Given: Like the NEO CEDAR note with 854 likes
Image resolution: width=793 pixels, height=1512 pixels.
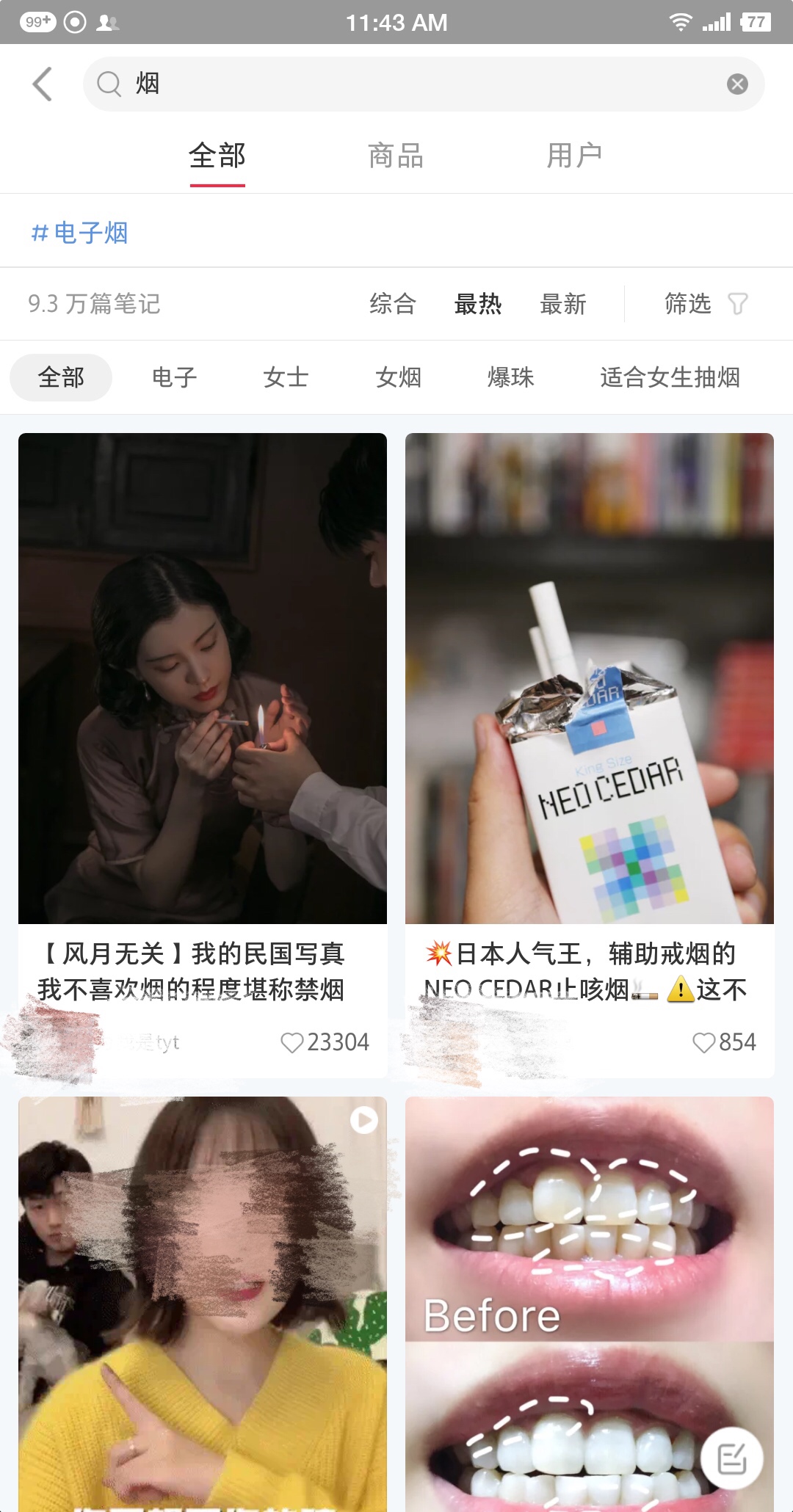Looking at the screenshot, I should 704,1042.
